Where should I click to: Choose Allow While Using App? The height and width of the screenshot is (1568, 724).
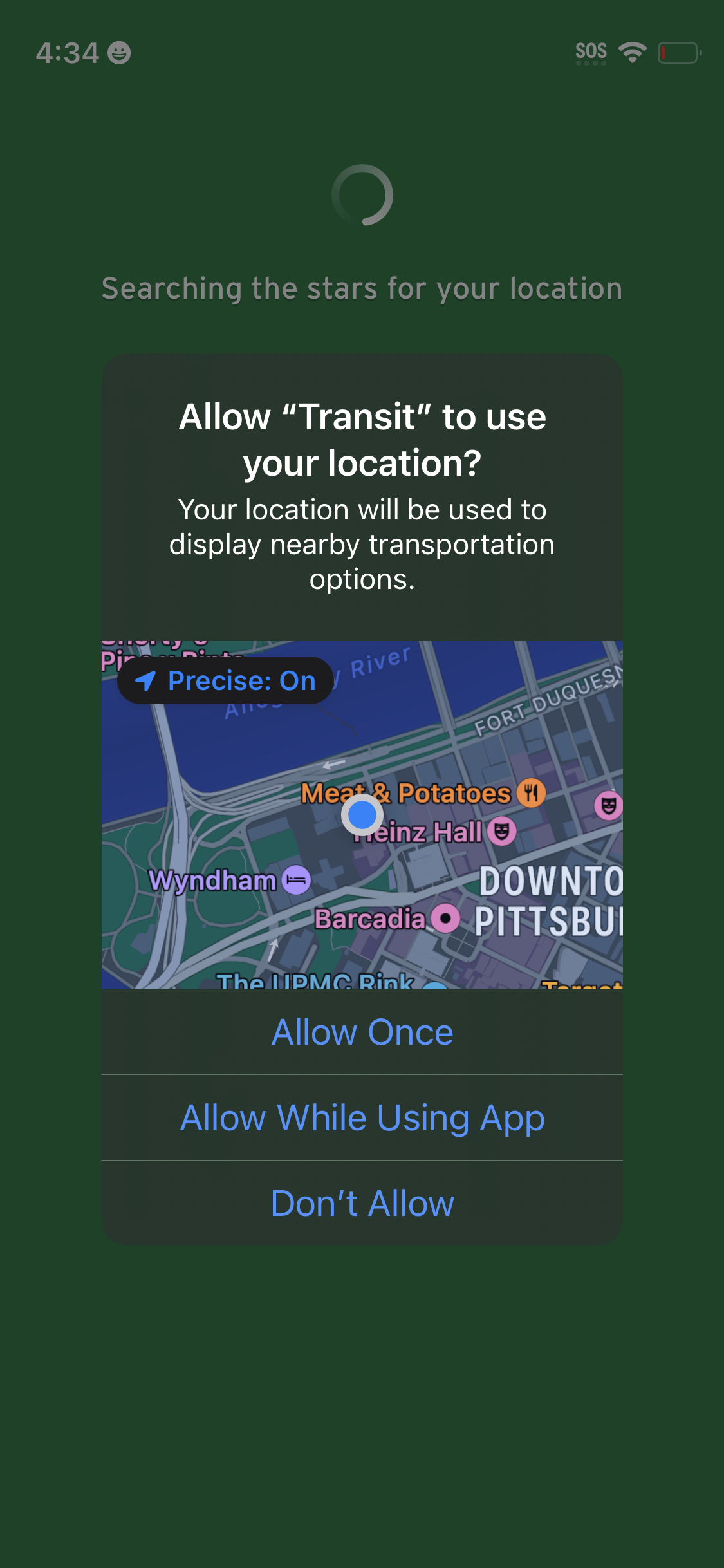pos(362,1117)
